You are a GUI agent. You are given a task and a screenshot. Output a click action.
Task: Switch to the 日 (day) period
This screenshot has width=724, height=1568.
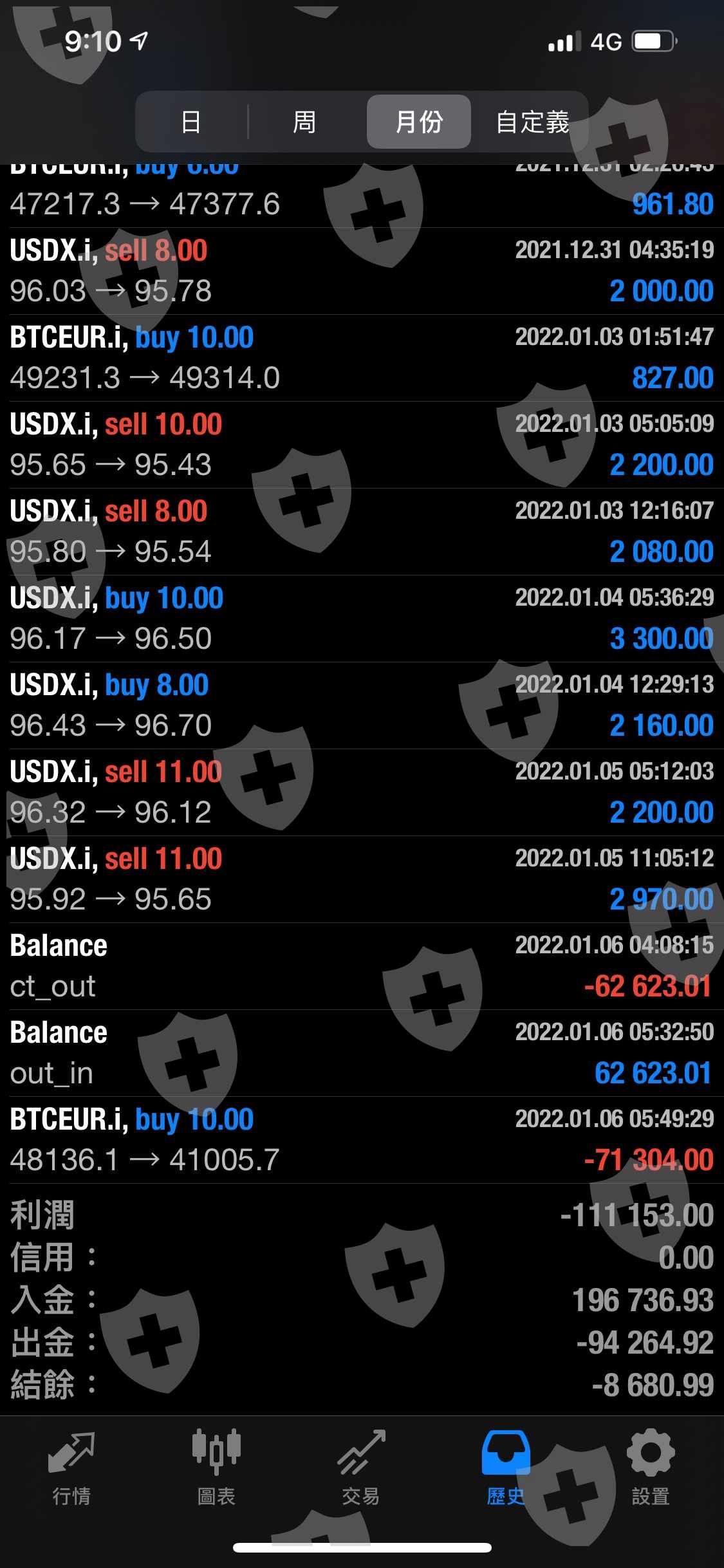coord(191,122)
